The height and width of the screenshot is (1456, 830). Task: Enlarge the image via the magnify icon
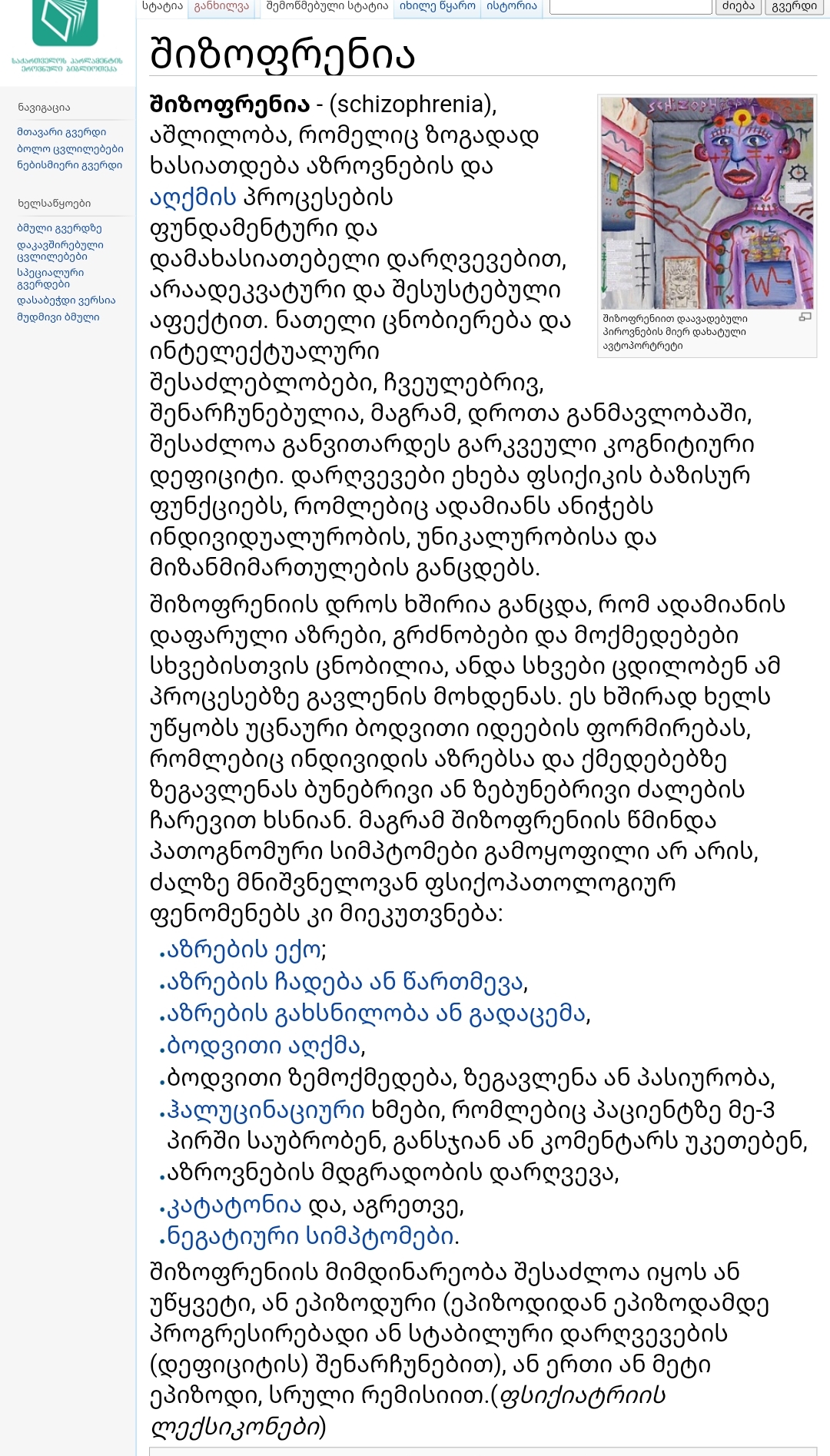click(805, 317)
